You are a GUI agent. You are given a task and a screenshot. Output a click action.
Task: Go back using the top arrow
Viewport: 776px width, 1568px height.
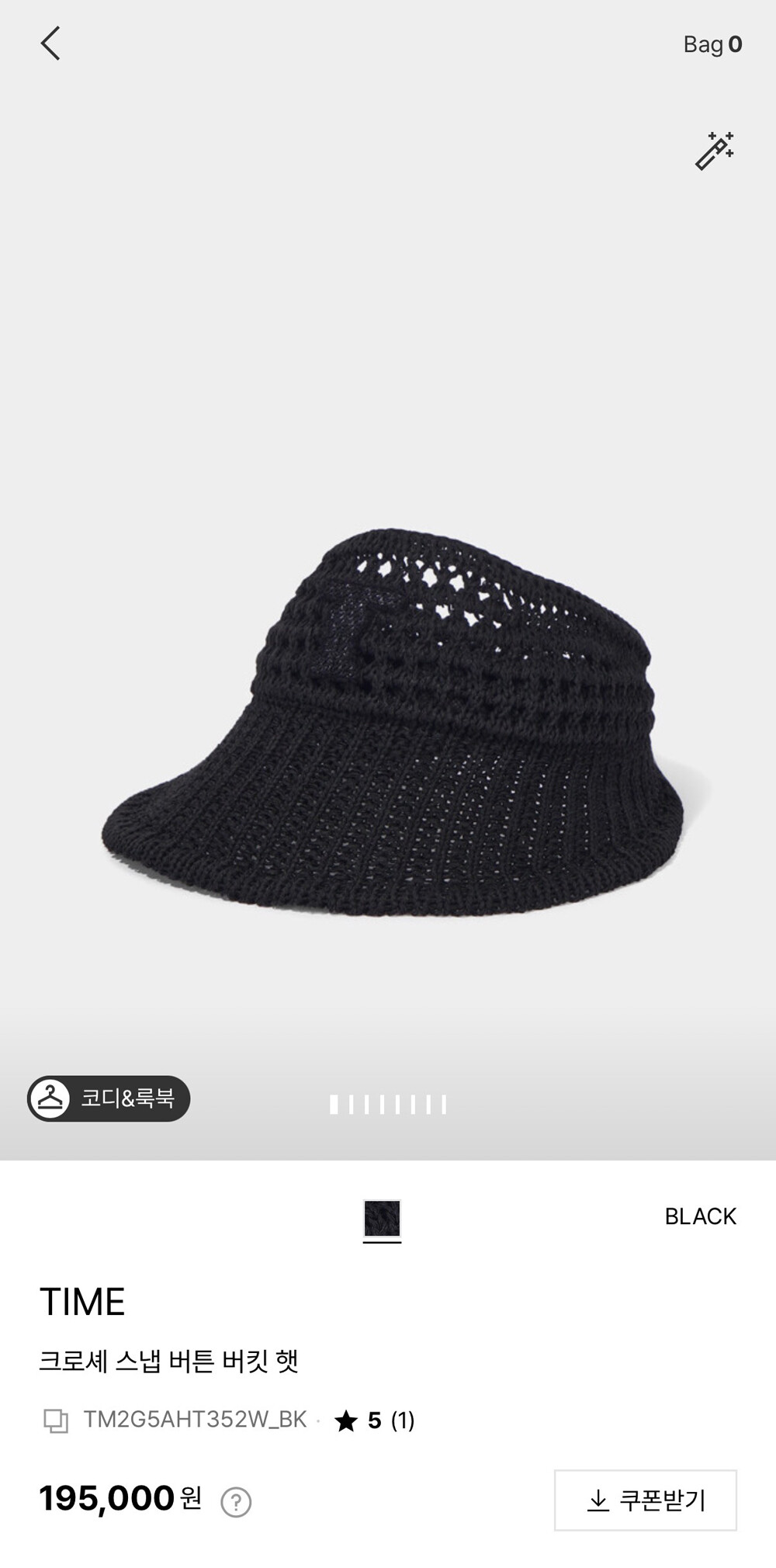point(50,43)
